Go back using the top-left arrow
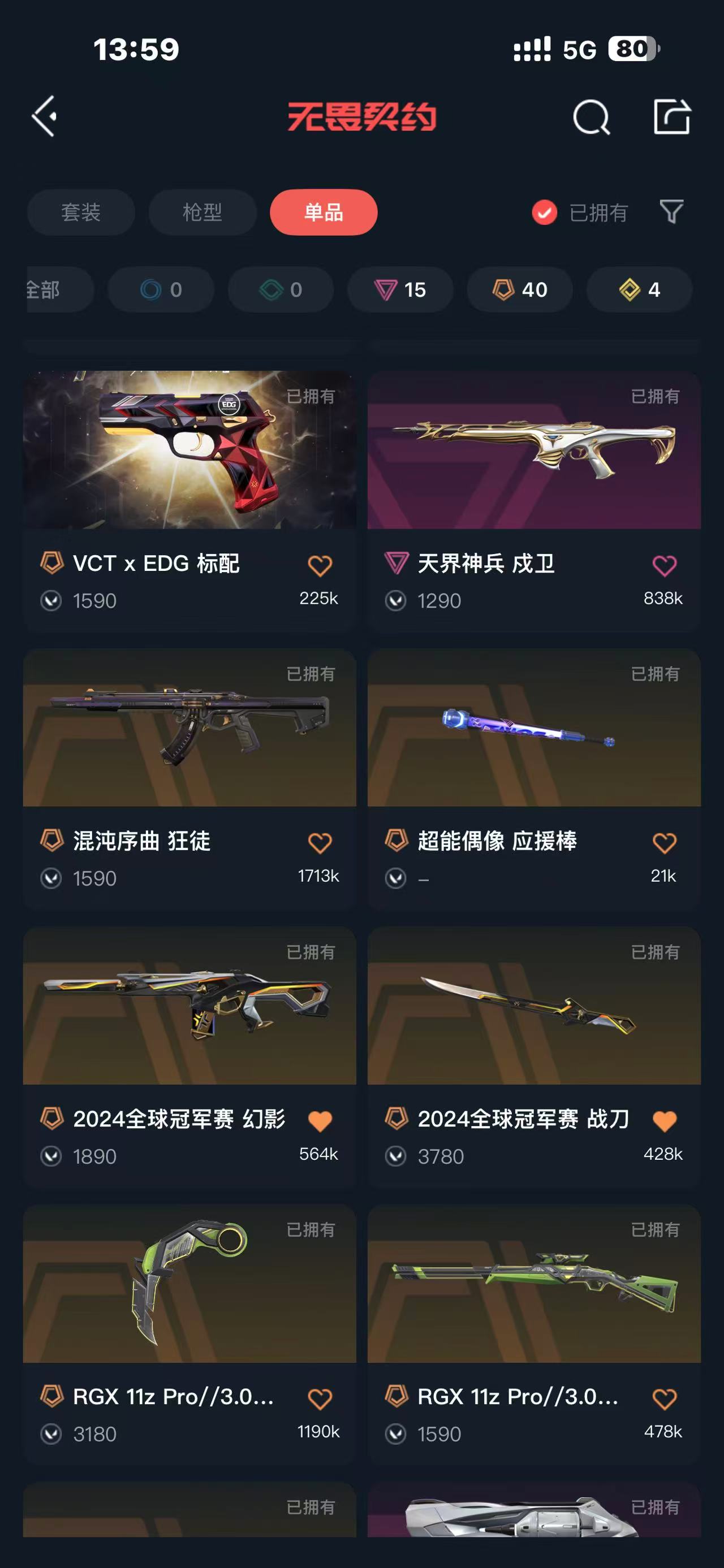 click(x=45, y=116)
